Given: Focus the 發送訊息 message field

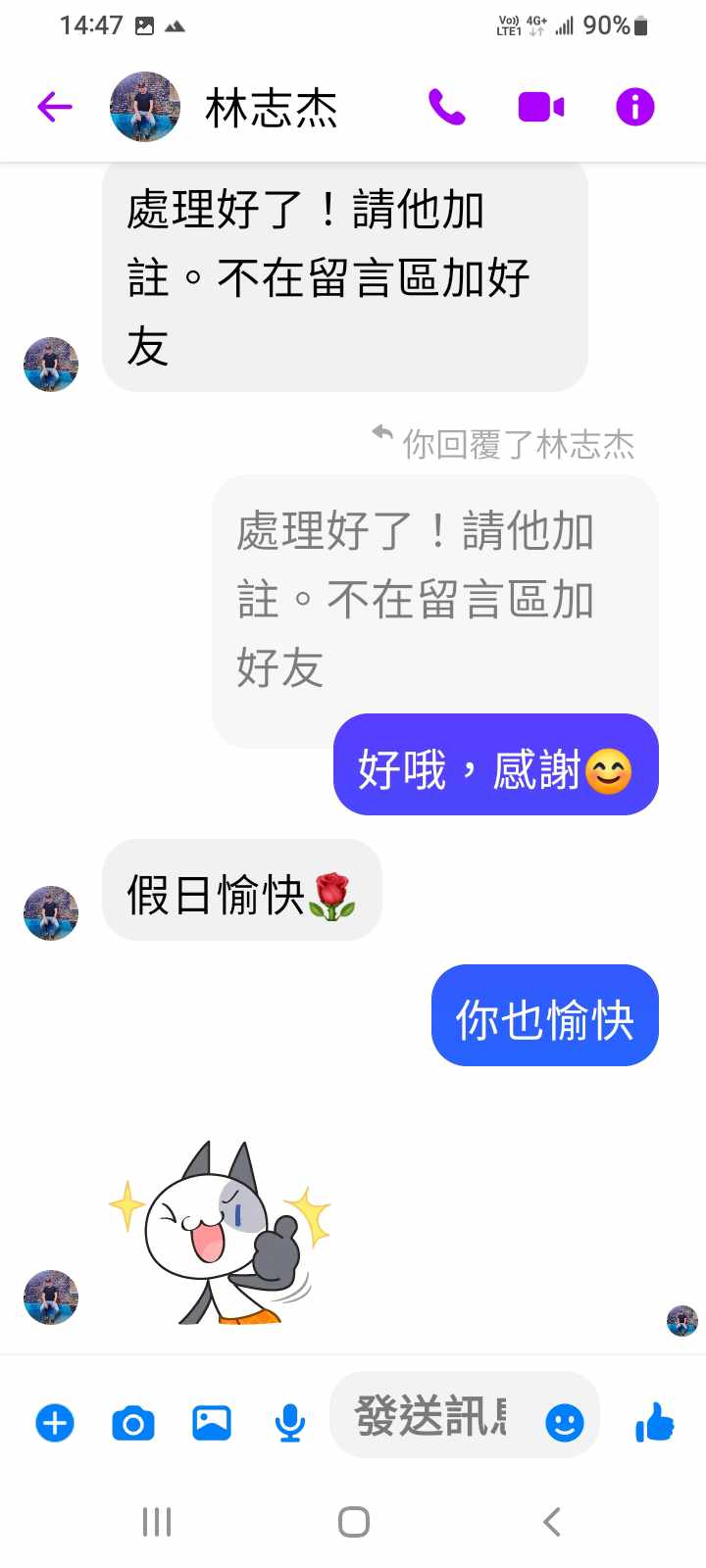Looking at the screenshot, I should 431,1416.
